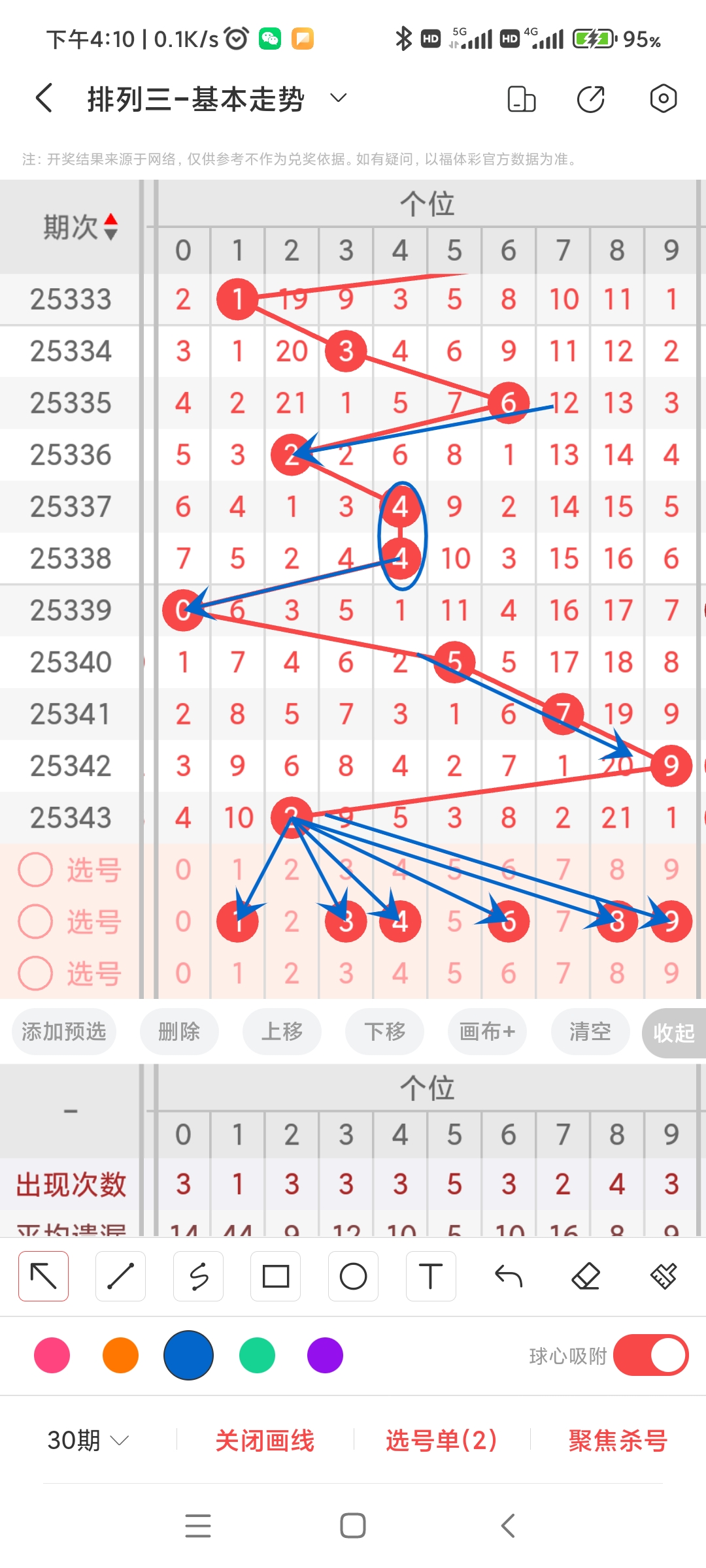Select the second 选号 row circle

(x=35, y=921)
